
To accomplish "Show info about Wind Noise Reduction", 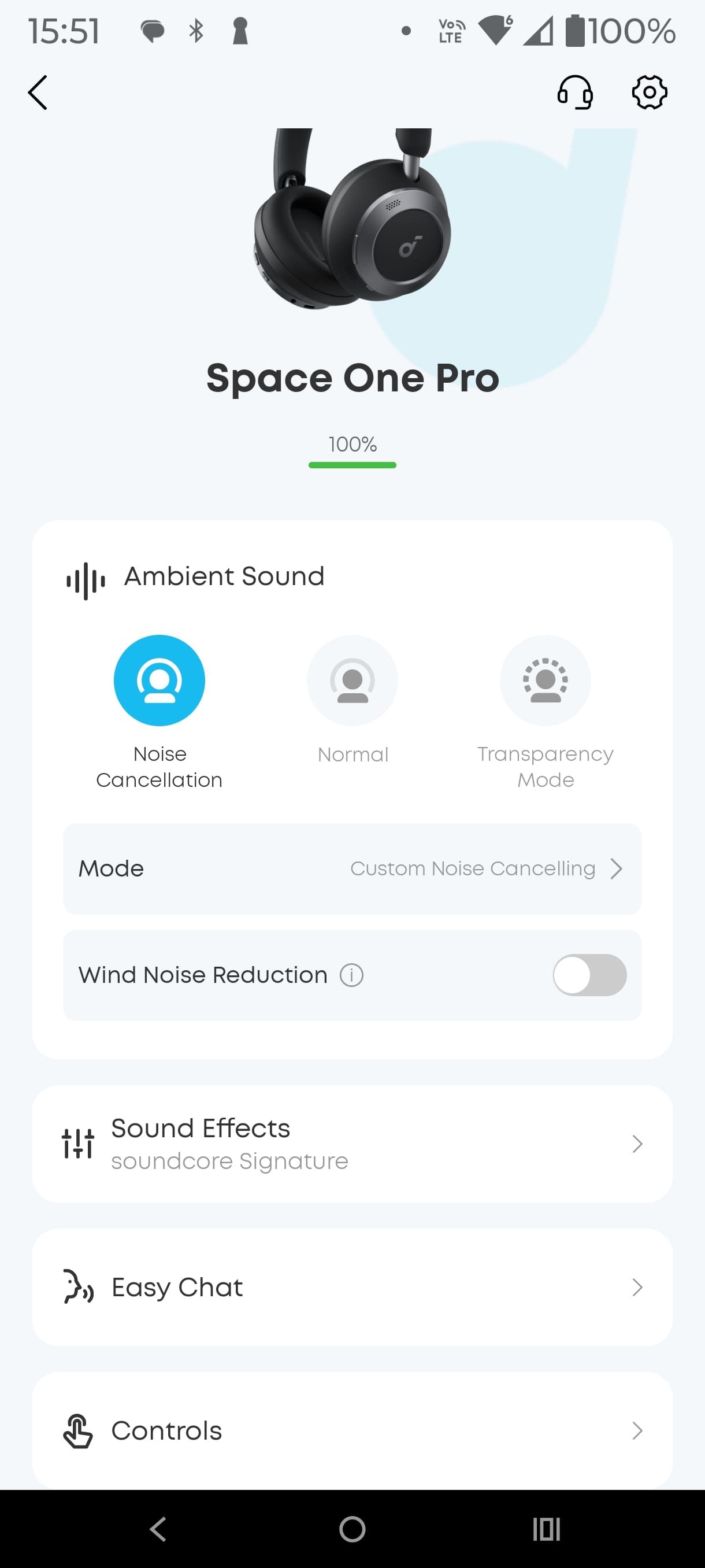I will point(351,975).
